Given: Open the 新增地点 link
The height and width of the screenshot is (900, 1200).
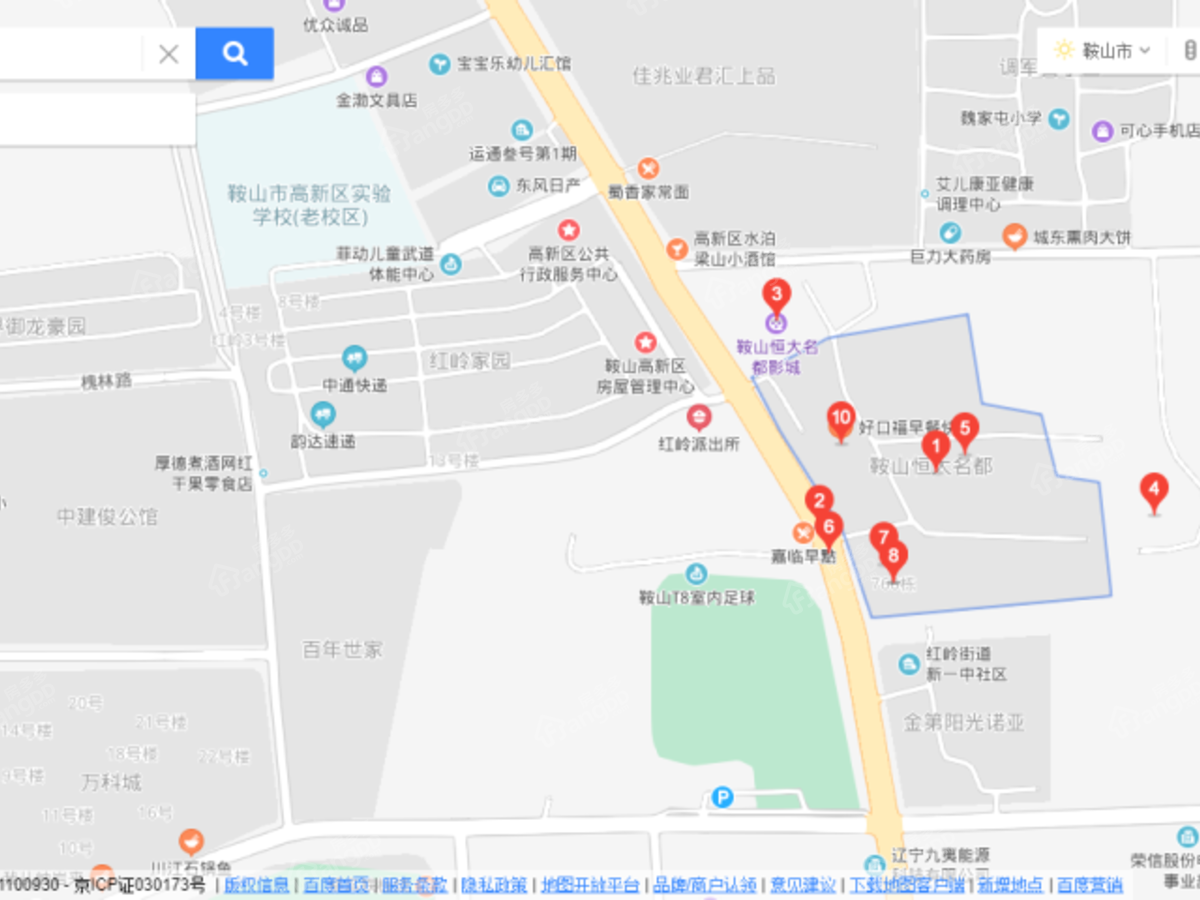Looking at the screenshot, I should (1010, 885).
